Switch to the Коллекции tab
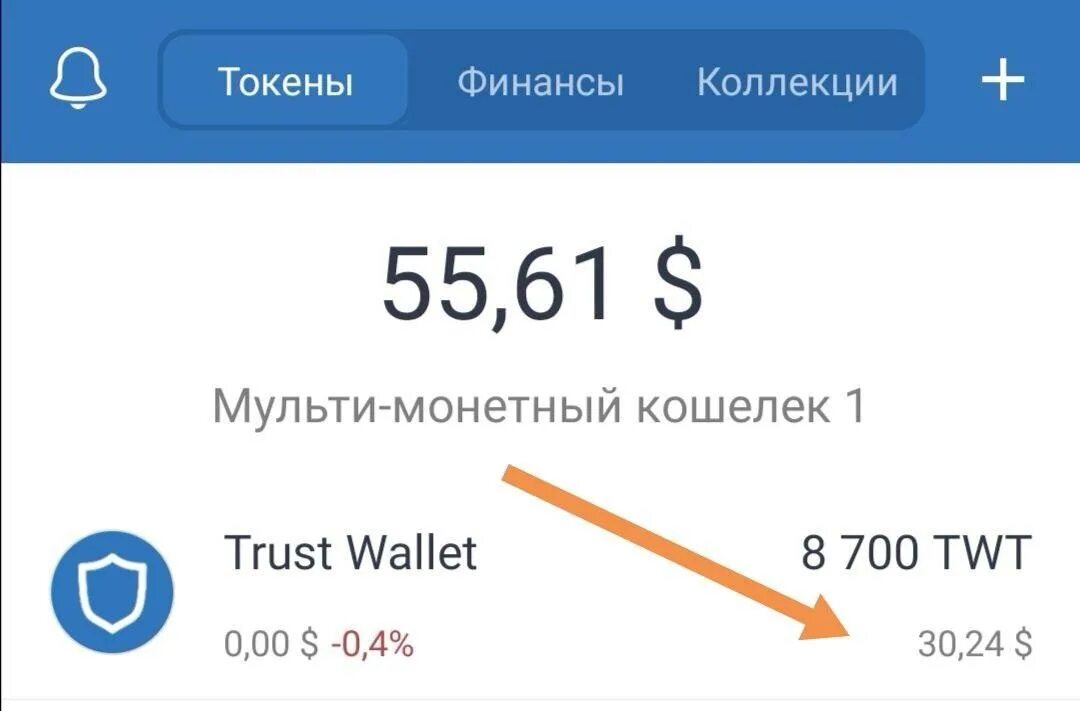 pyautogui.click(x=797, y=82)
